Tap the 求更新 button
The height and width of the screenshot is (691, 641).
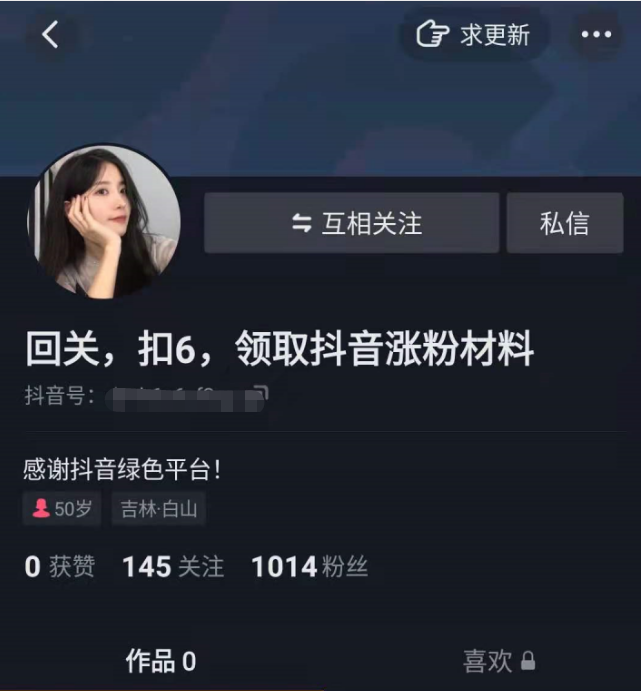[474, 35]
